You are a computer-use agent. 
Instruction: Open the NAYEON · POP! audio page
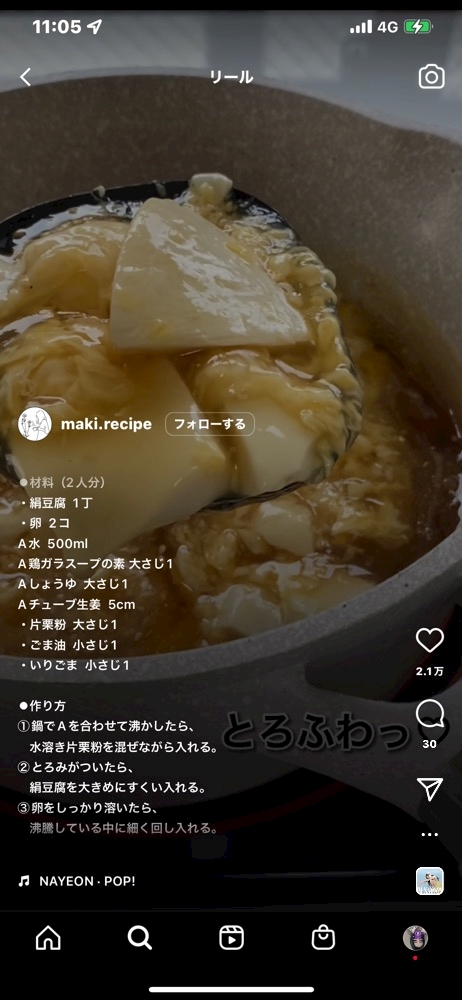click(77, 881)
